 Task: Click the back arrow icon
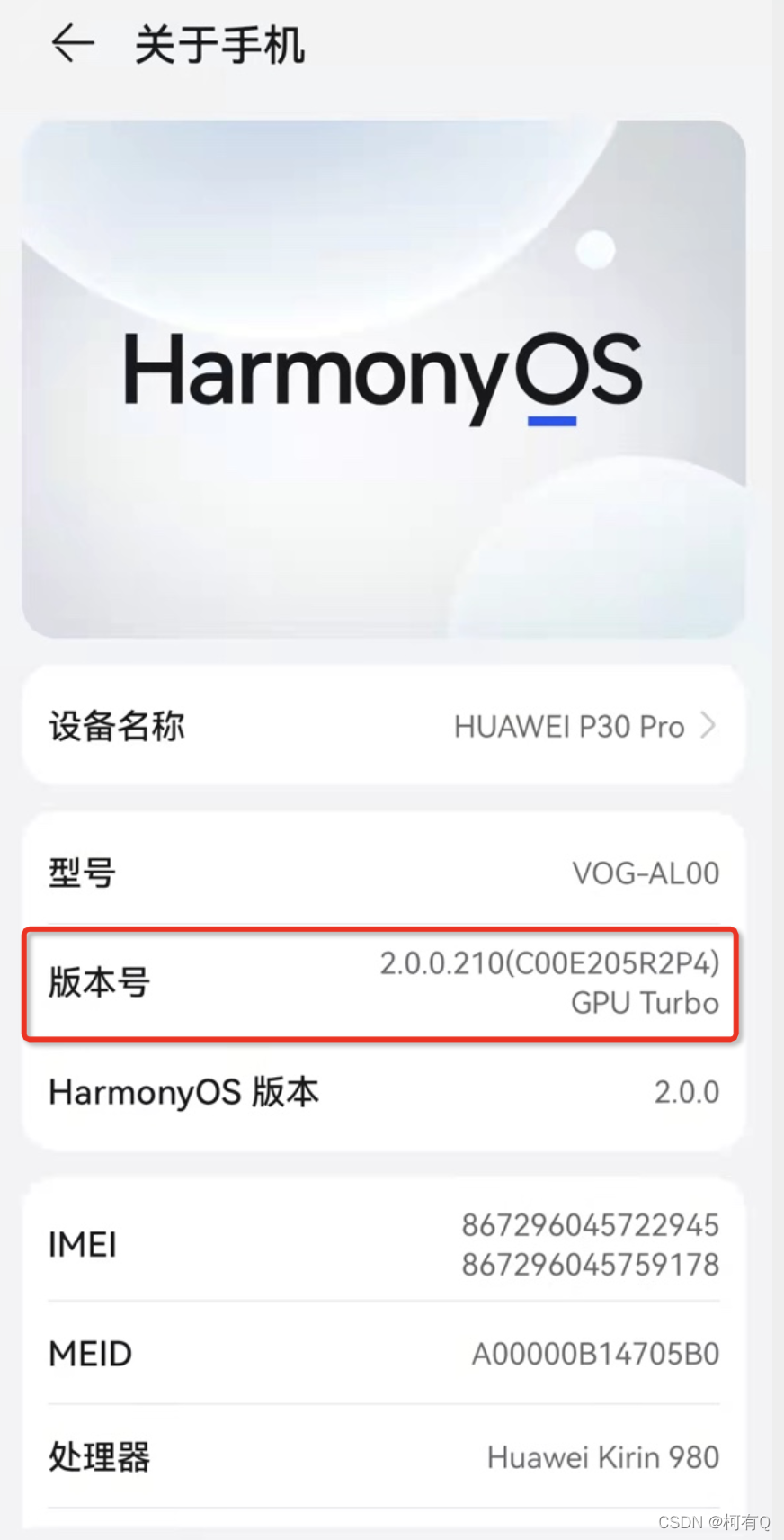[x=72, y=45]
